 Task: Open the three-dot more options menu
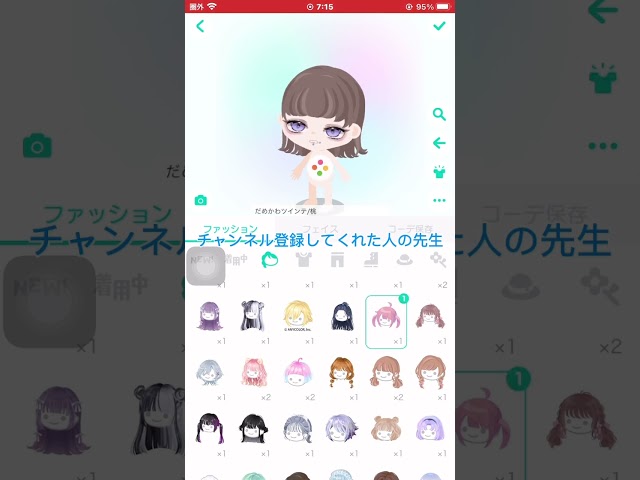coord(439,200)
